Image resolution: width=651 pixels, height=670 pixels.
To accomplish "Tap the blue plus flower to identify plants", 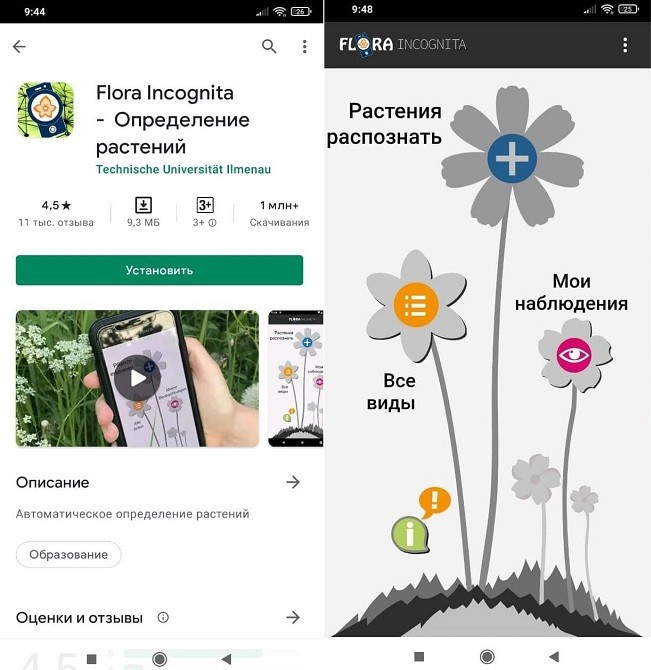I will coord(512,160).
